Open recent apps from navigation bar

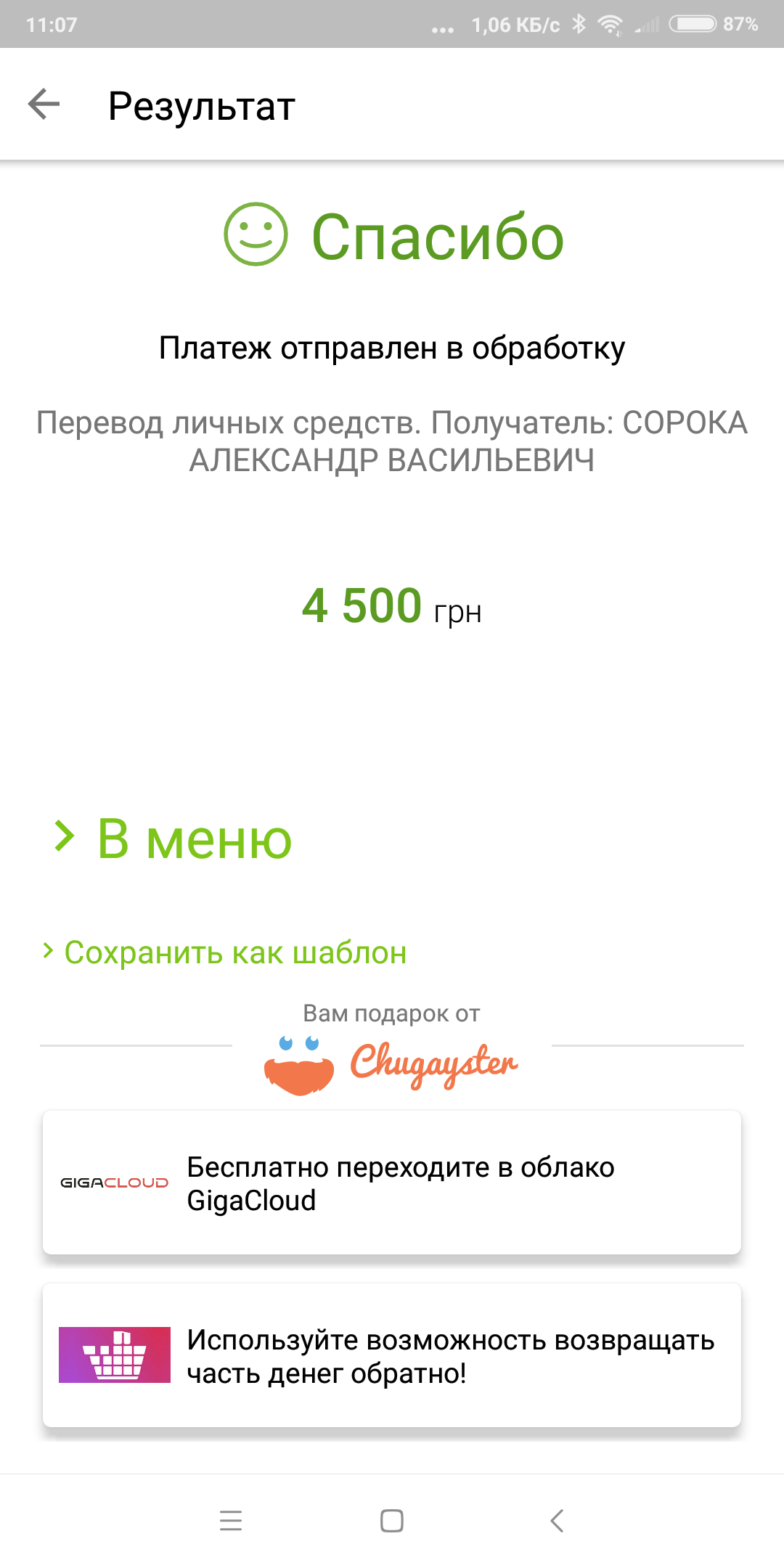pos(231,1520)
